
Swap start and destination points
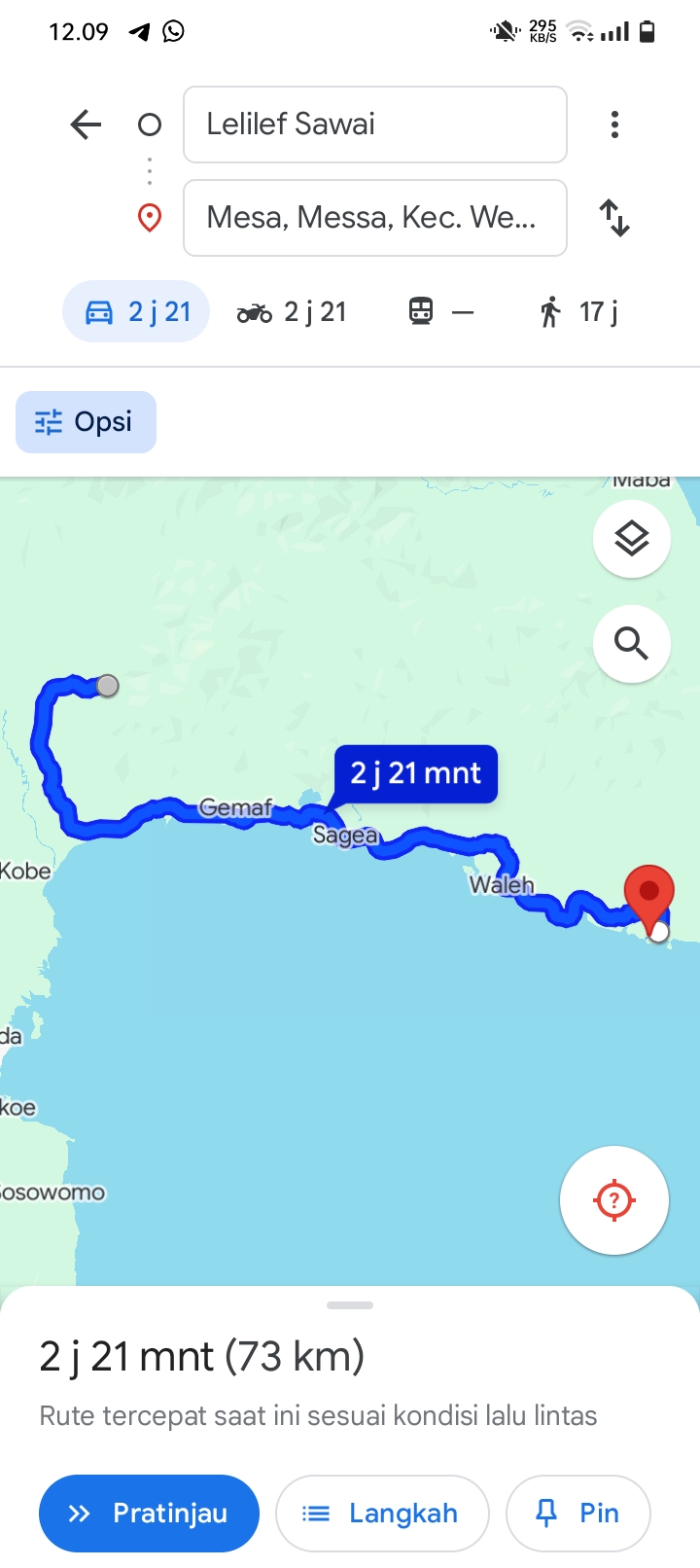coord(614,218)
